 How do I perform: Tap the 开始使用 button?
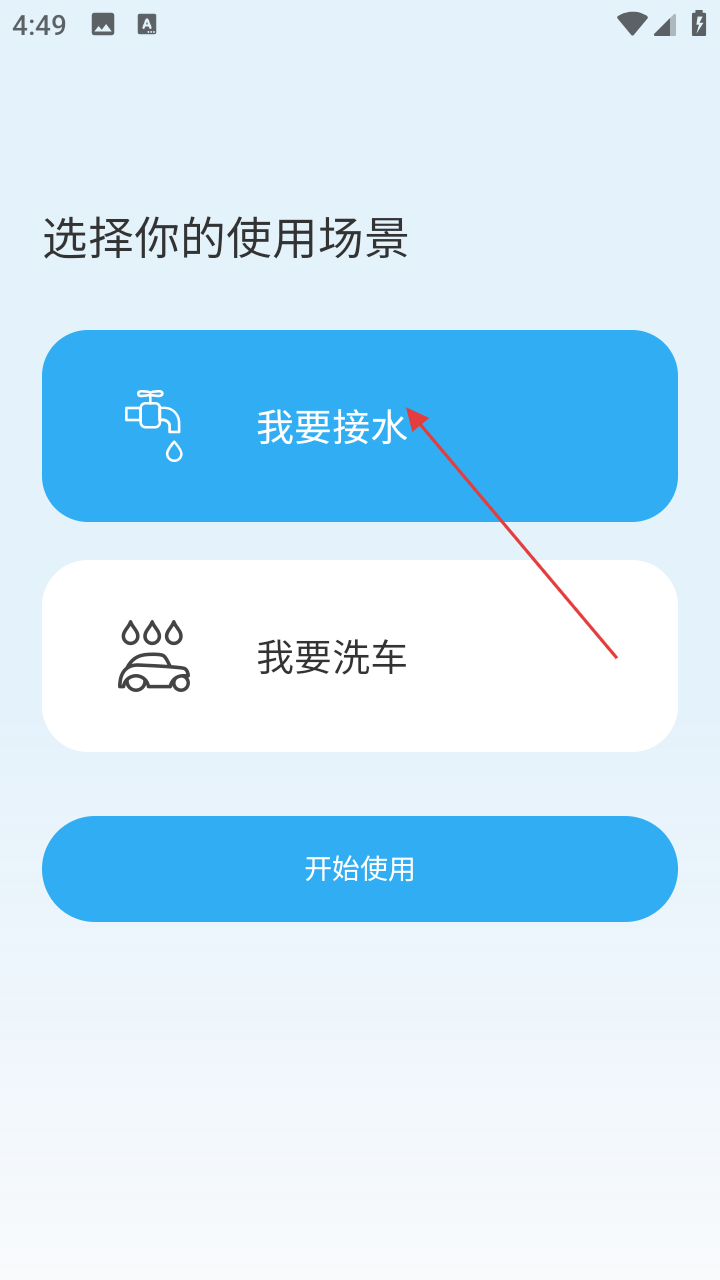coord(360,868)
